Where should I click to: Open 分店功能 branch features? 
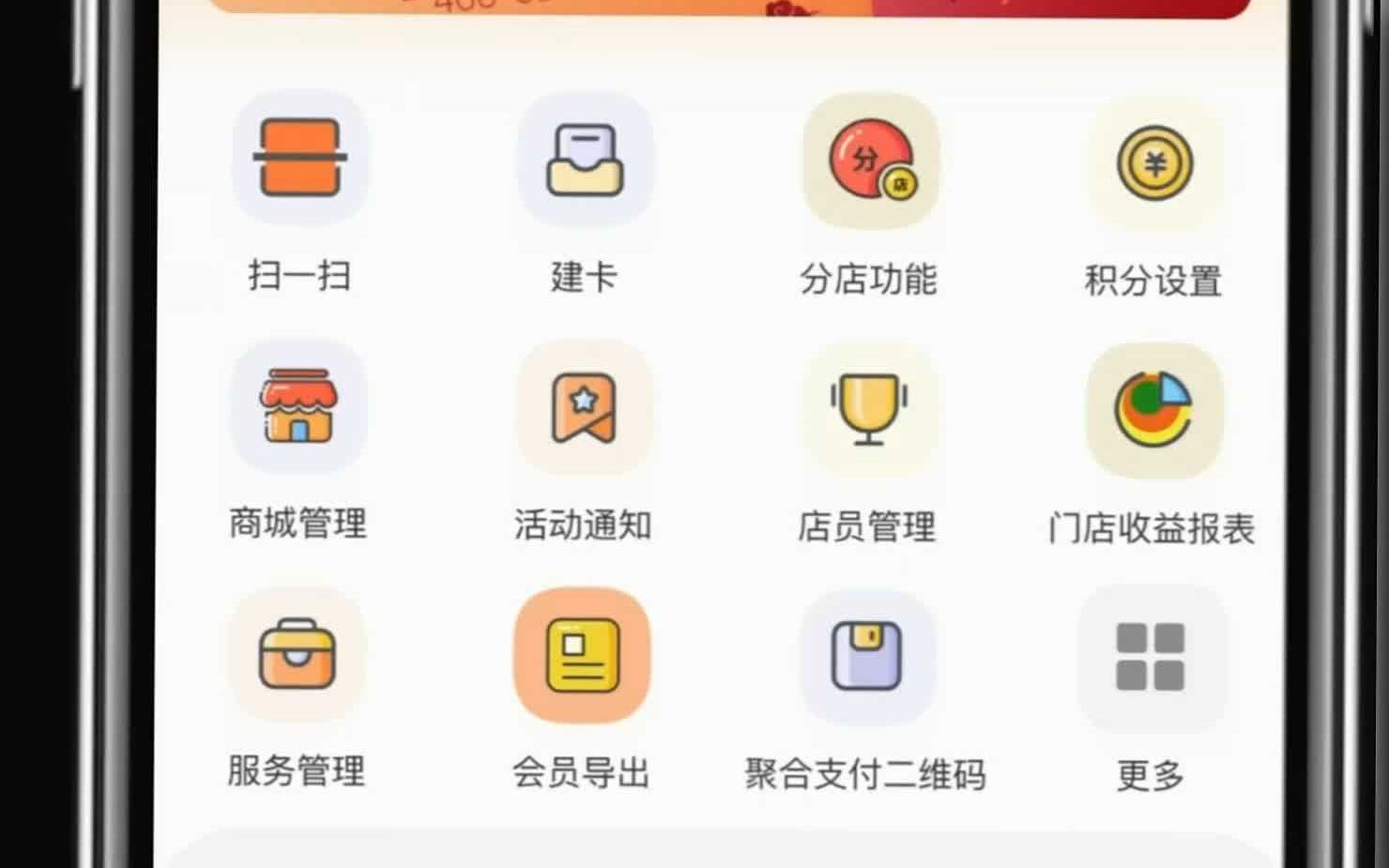tap(870, 161)
